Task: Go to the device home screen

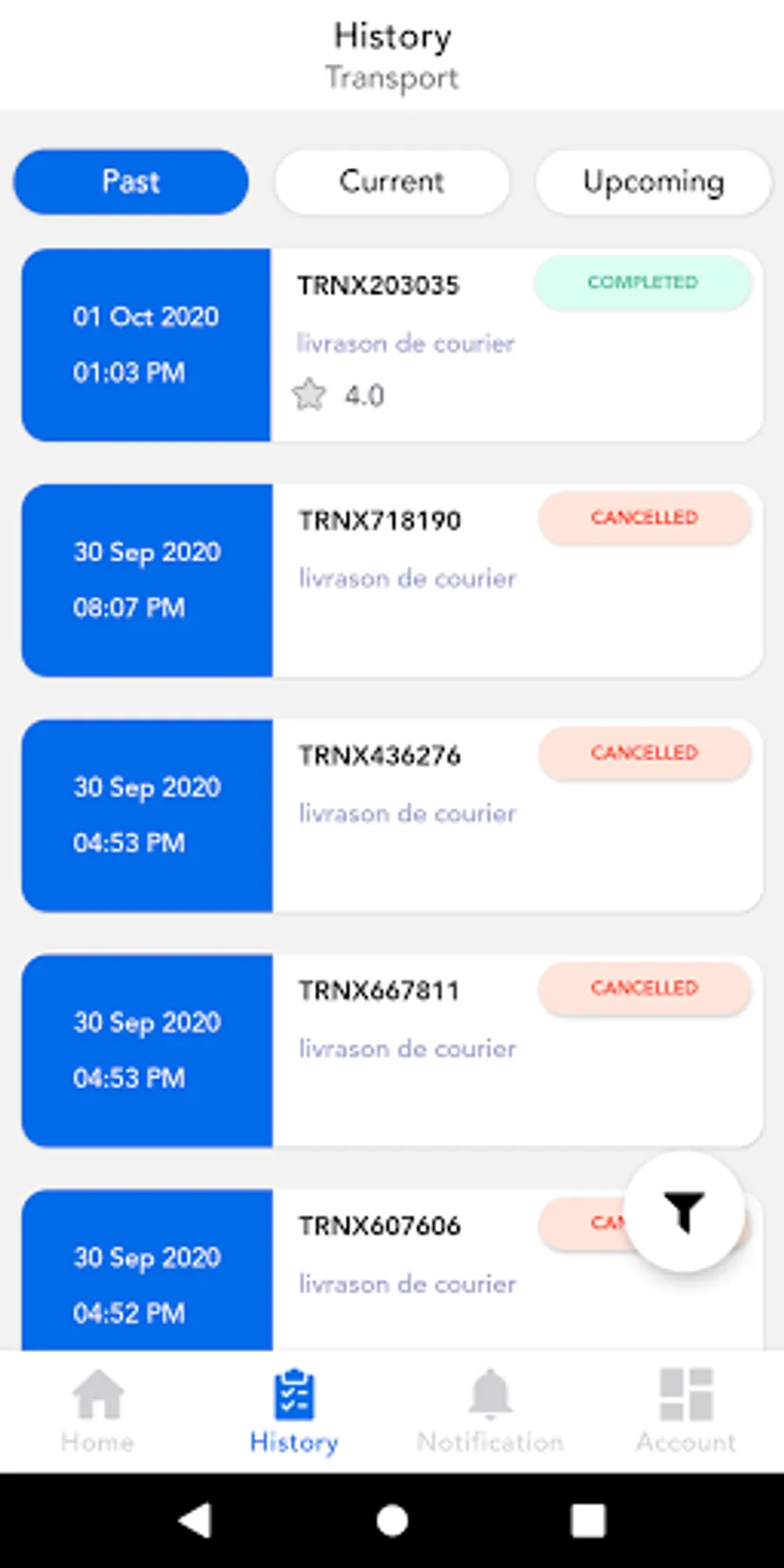Action: coord(392,1521)
